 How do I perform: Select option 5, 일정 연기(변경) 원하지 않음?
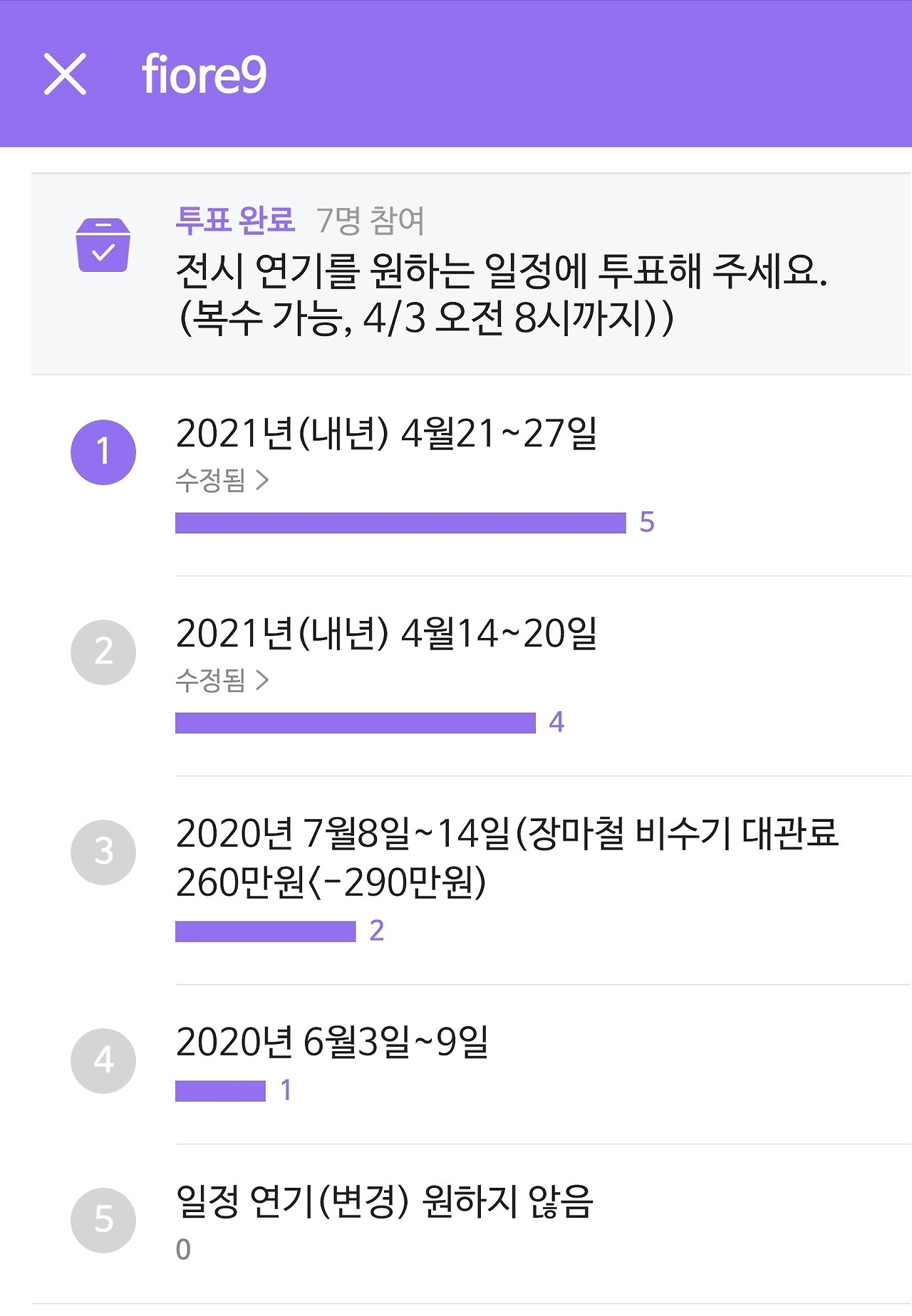click(x=103, y=1220)
